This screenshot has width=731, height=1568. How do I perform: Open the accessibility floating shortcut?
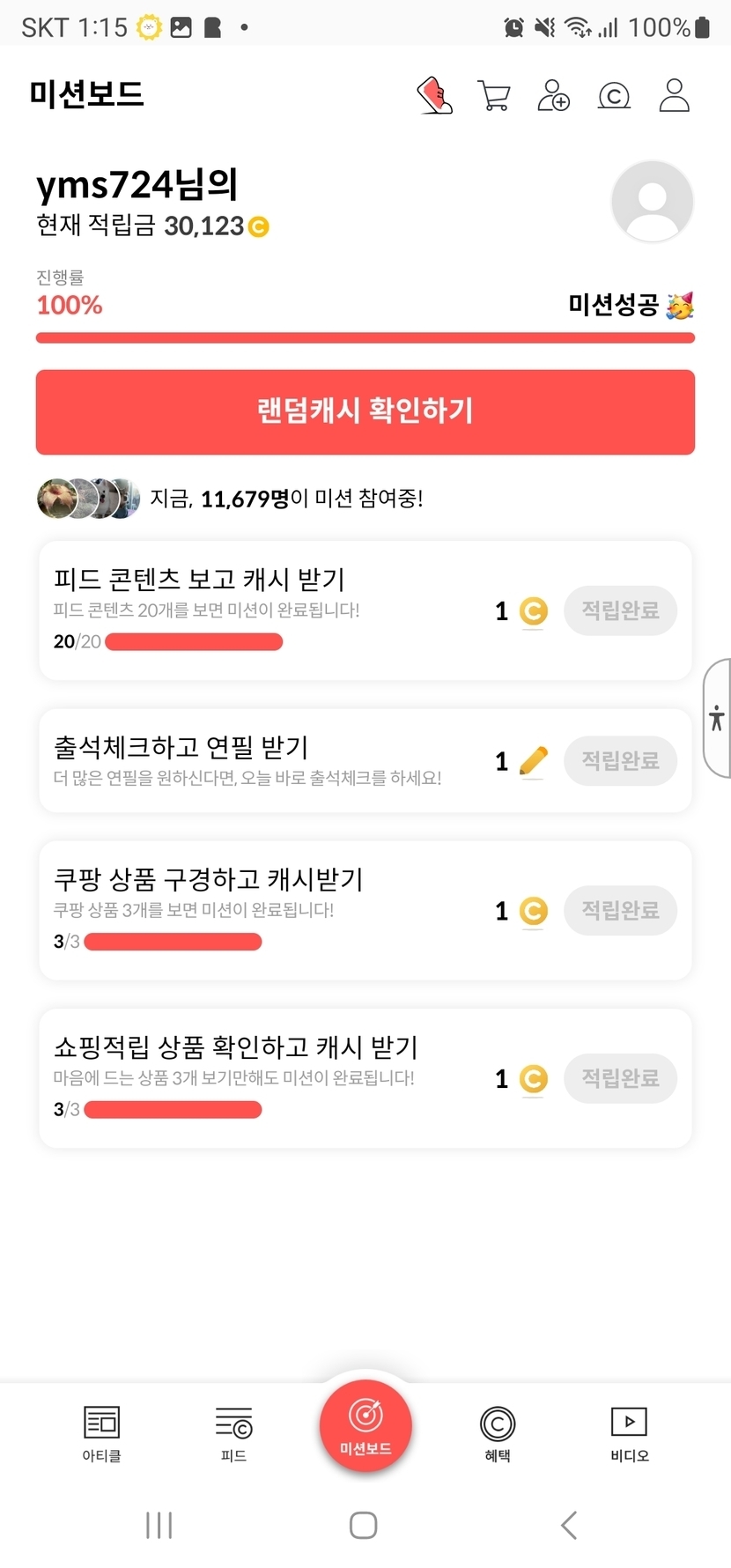(717, 718)
